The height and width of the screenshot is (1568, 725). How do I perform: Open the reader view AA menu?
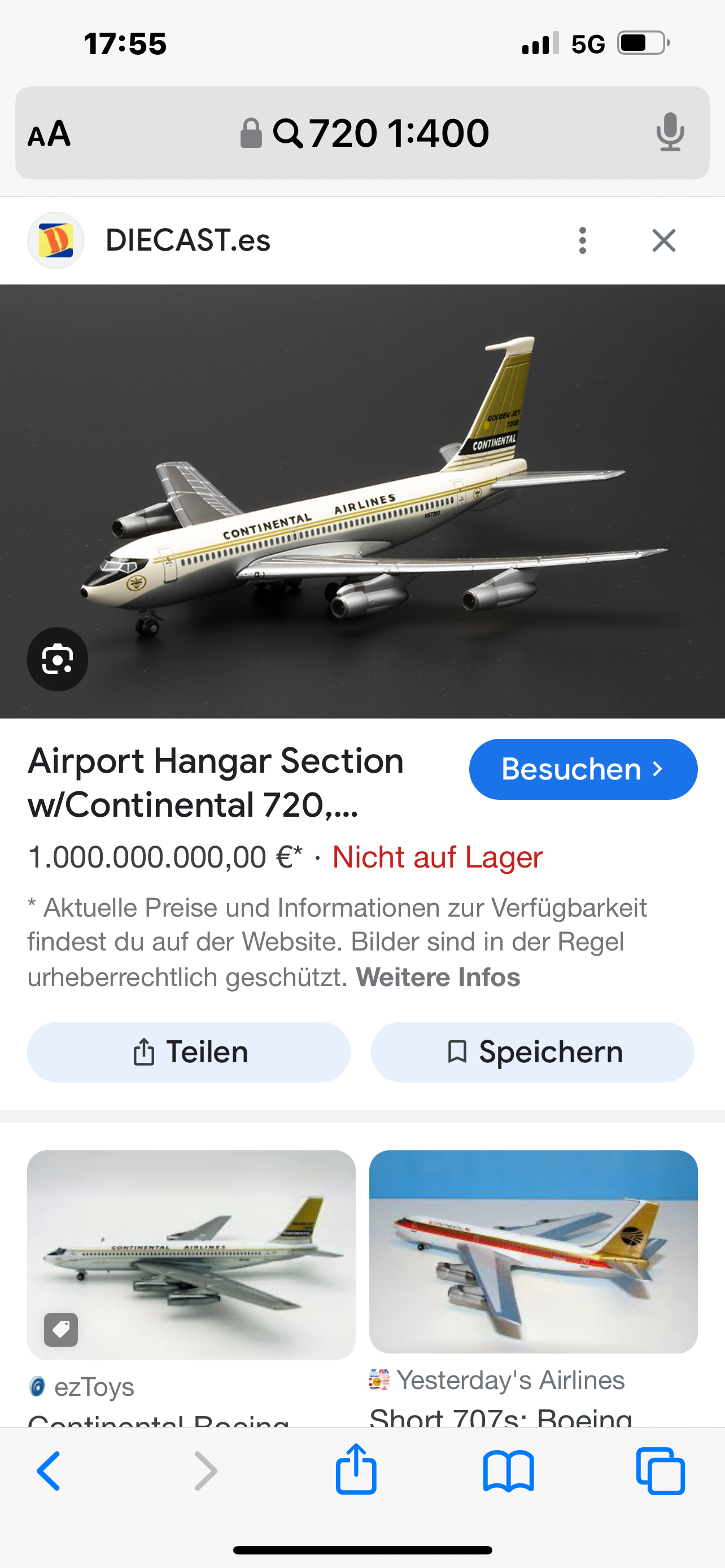click(x=49, y=133)
